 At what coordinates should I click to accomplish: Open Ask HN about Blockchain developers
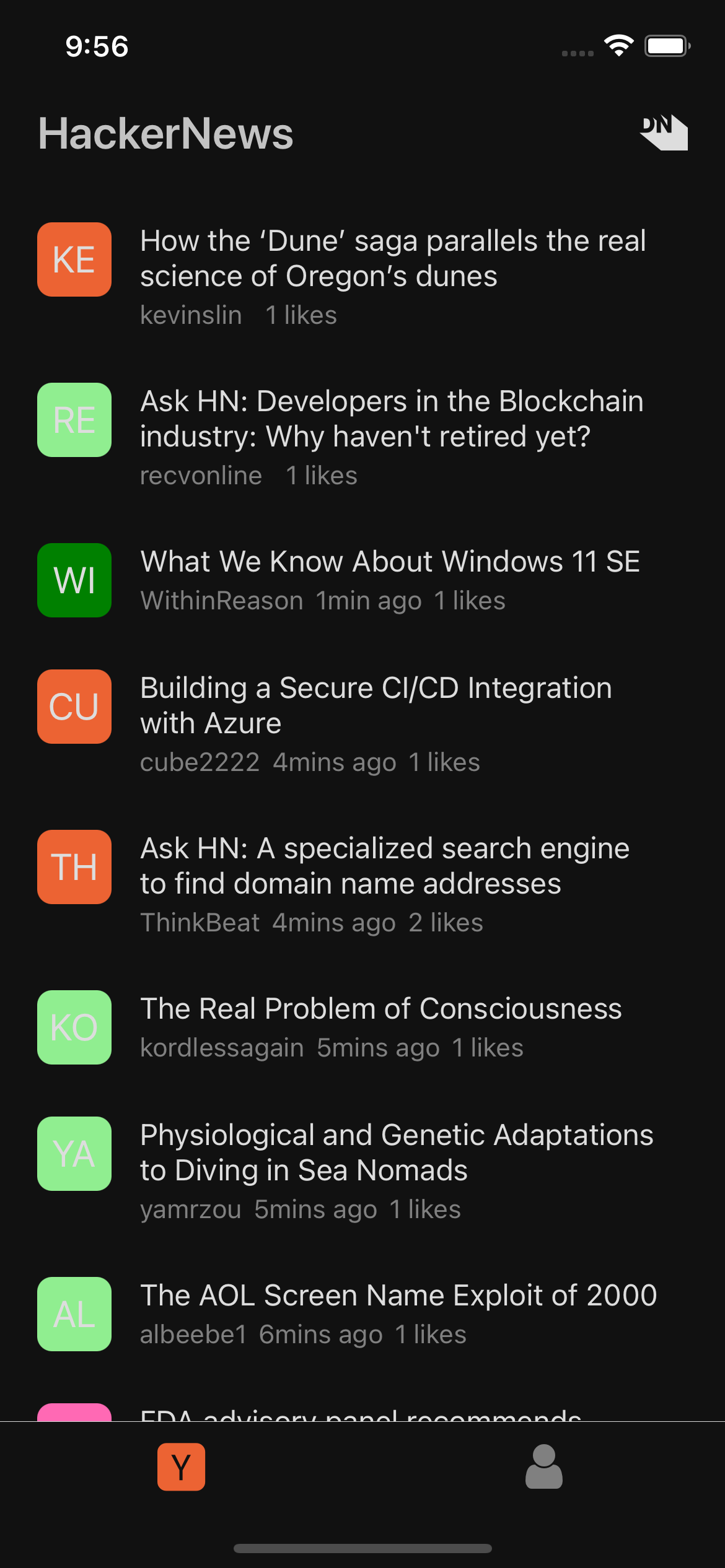pyautogui.click(x=362, y=437)
